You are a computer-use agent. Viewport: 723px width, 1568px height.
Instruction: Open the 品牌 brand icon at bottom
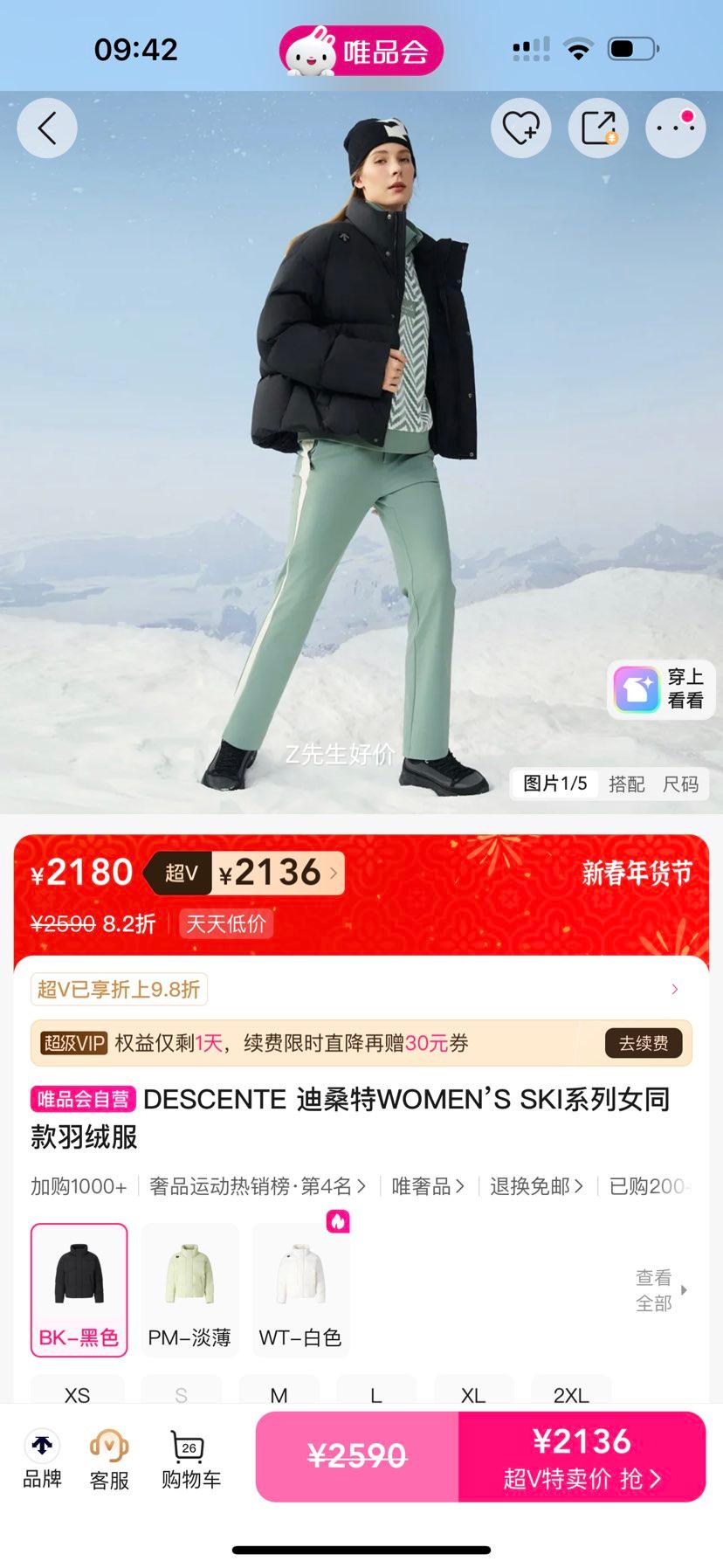[42, 1457]
